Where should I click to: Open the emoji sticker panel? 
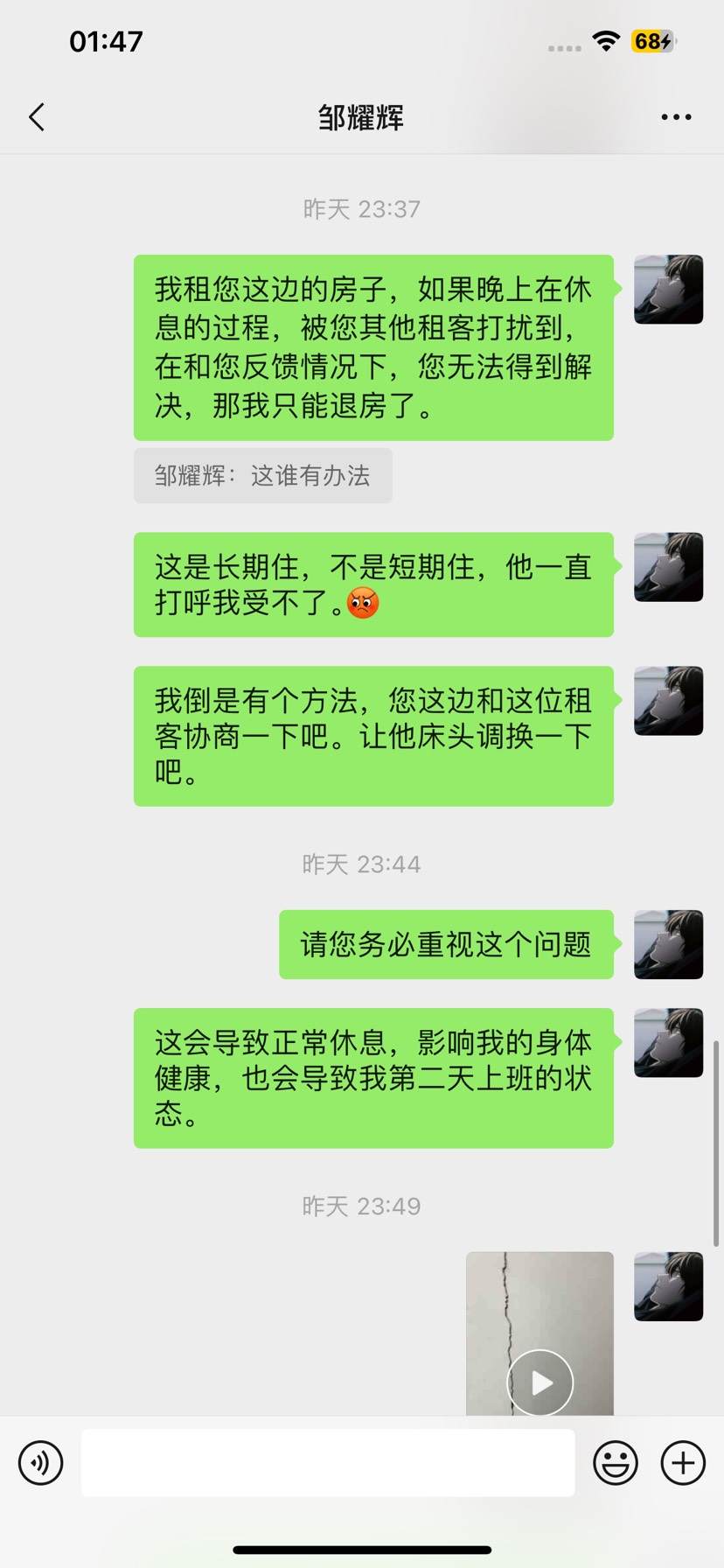coord(616,1462)
